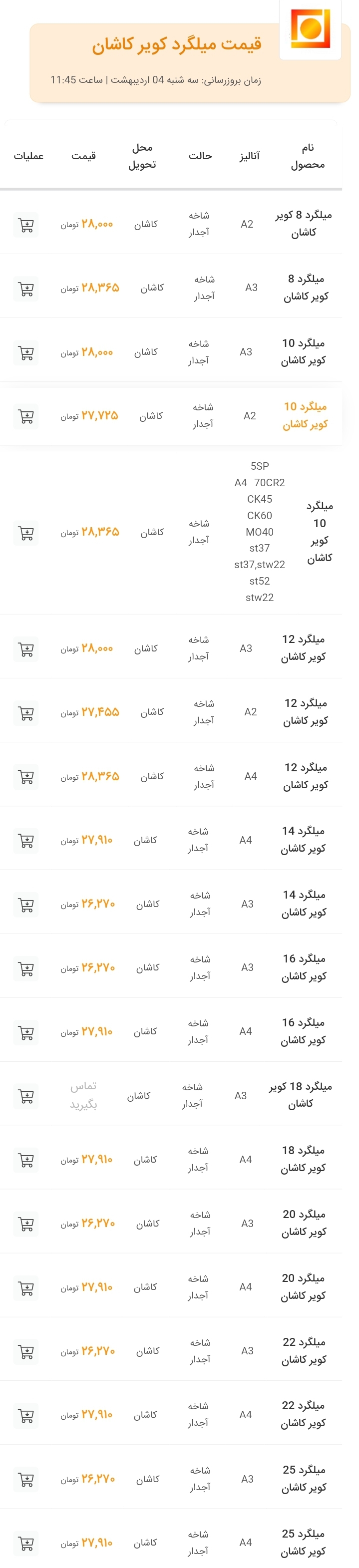Open the highlighted میلگرد 10 کویر کاشان A2 link
The width and height of the screenshot is (359, 1568).
305,415
